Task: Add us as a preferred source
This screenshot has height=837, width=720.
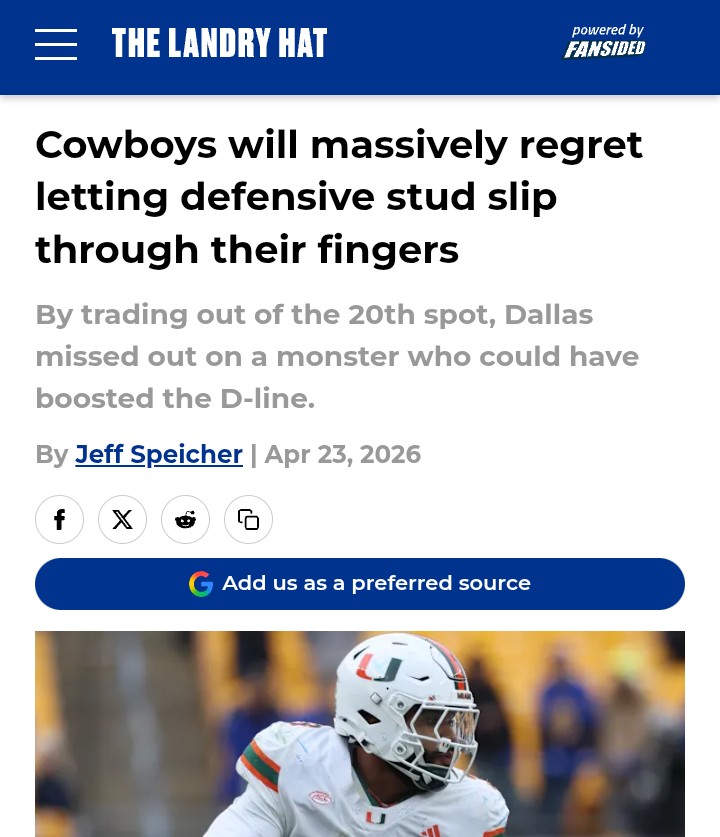Action: (360, 584)
